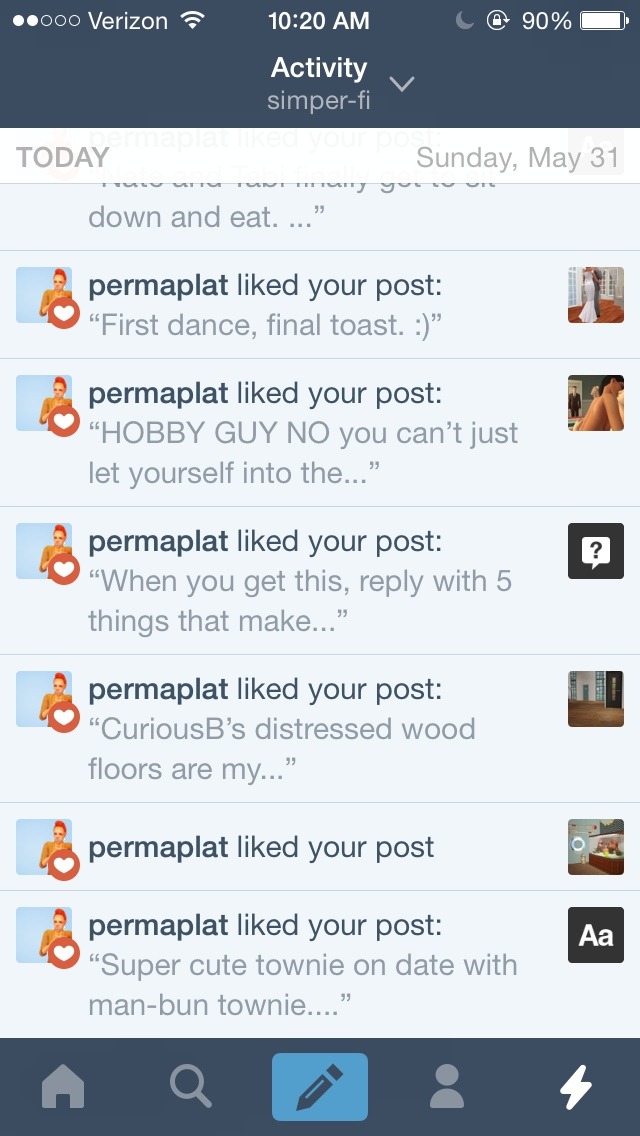View the Aa text post thumbnail
This screenshot has height=1136, width=640.
pos(595,935)
